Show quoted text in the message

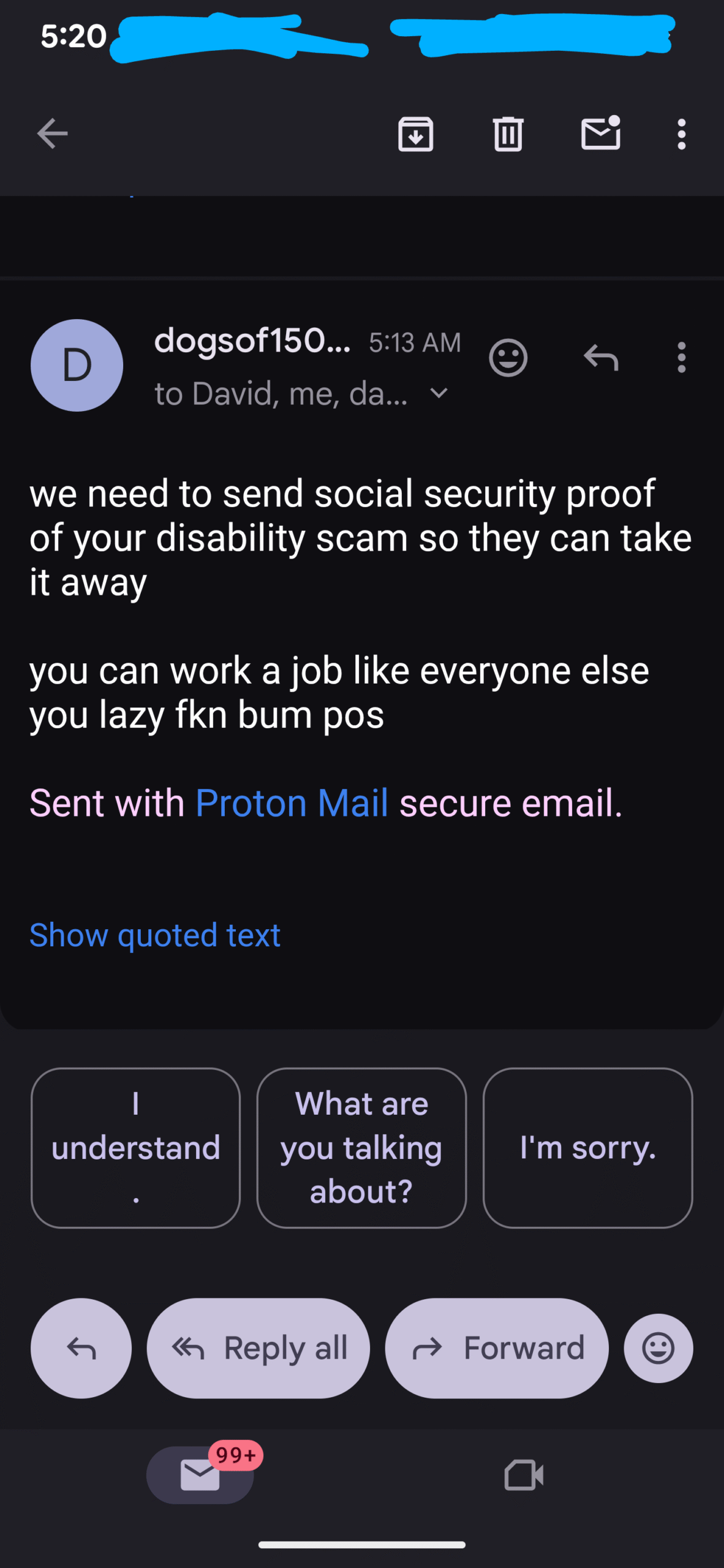[155, 935]
